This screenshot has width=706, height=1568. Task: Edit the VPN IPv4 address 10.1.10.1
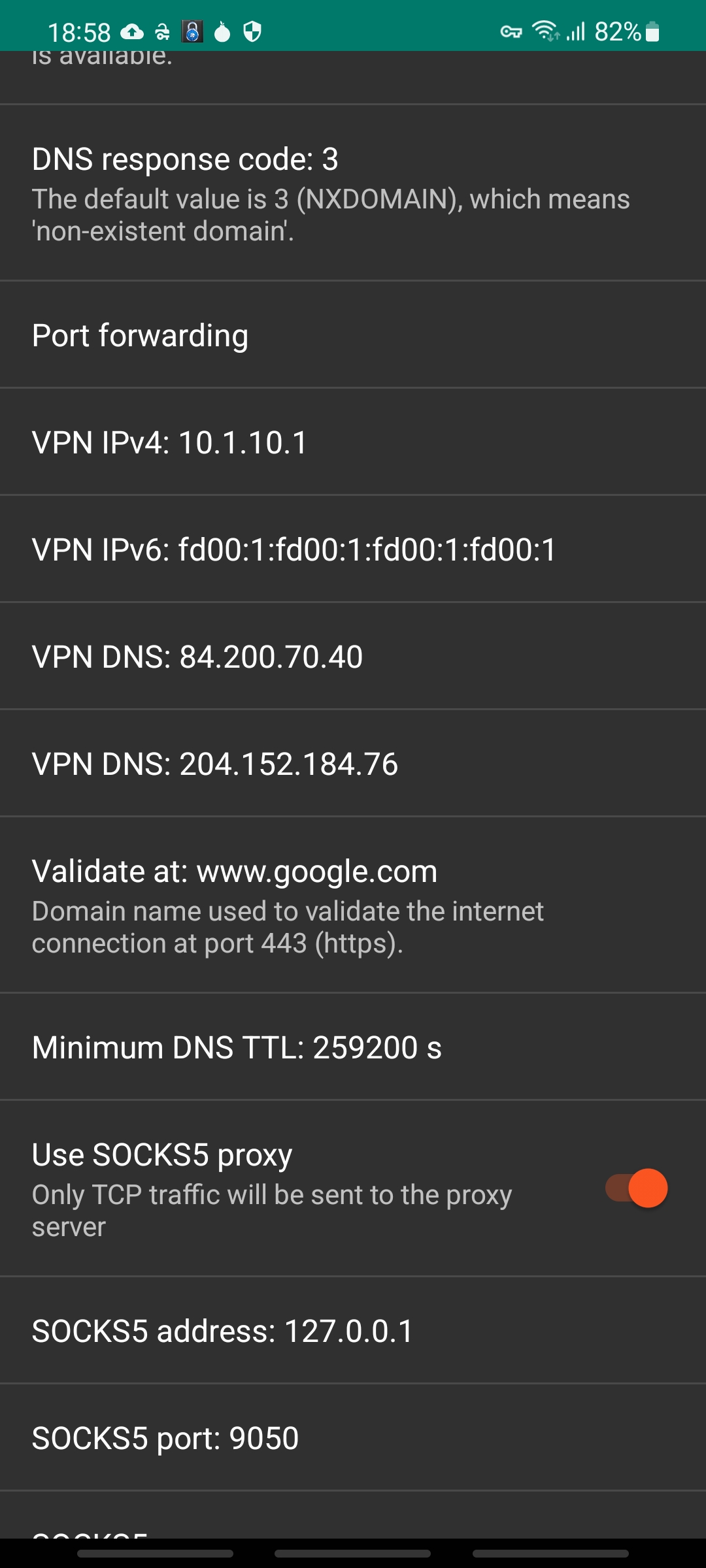click(x=353, y=442)
